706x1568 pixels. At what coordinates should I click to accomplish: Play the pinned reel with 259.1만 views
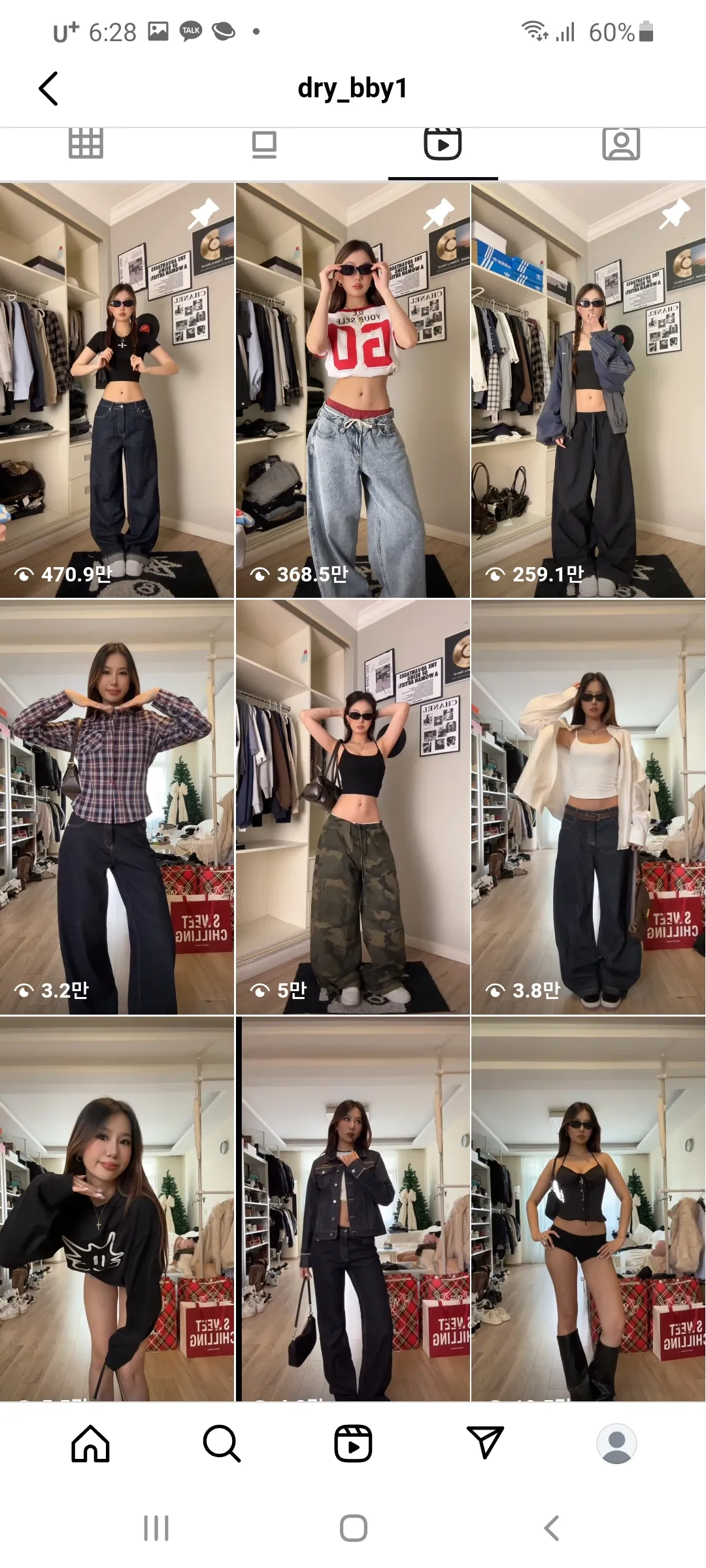coord(588,390)
